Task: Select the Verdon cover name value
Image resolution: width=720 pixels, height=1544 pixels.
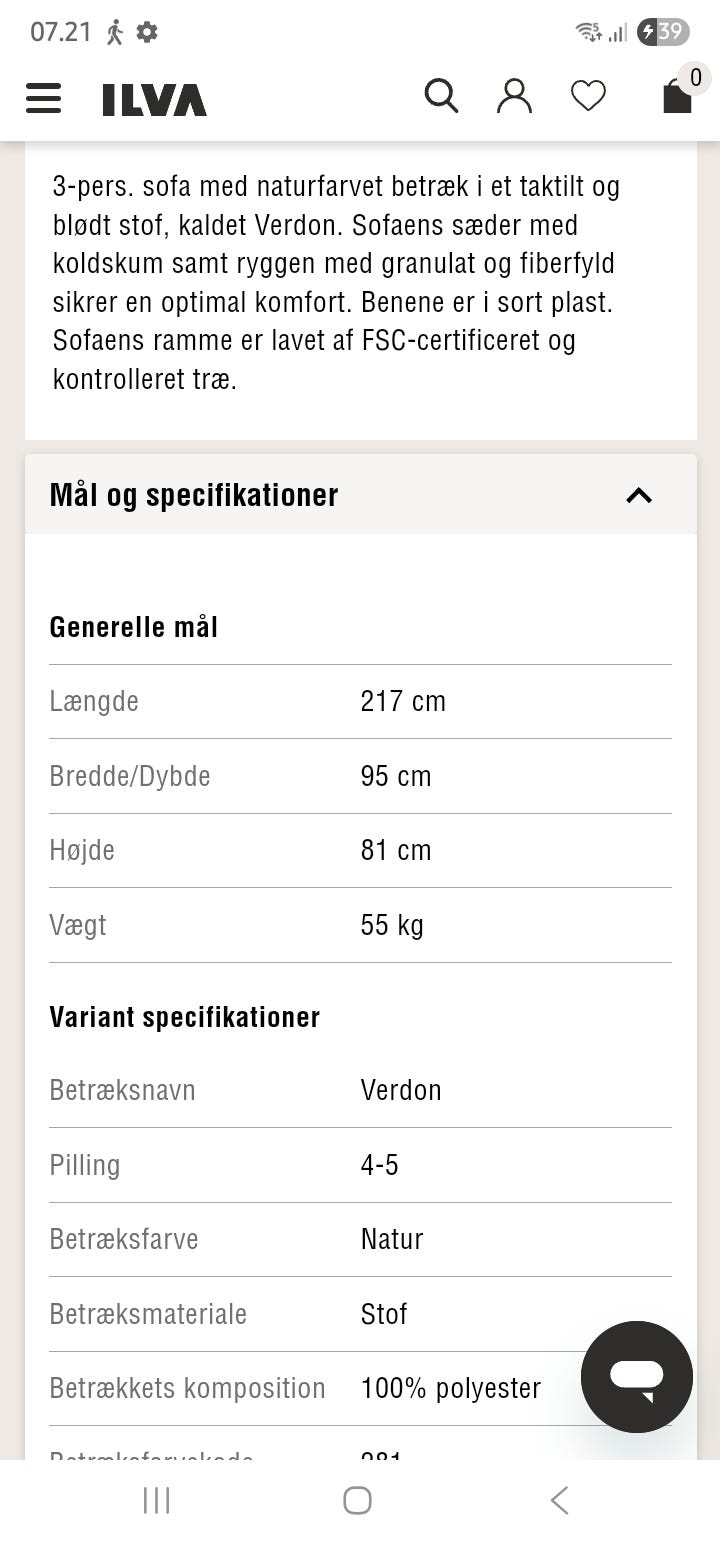Action: coord(401,1090)
